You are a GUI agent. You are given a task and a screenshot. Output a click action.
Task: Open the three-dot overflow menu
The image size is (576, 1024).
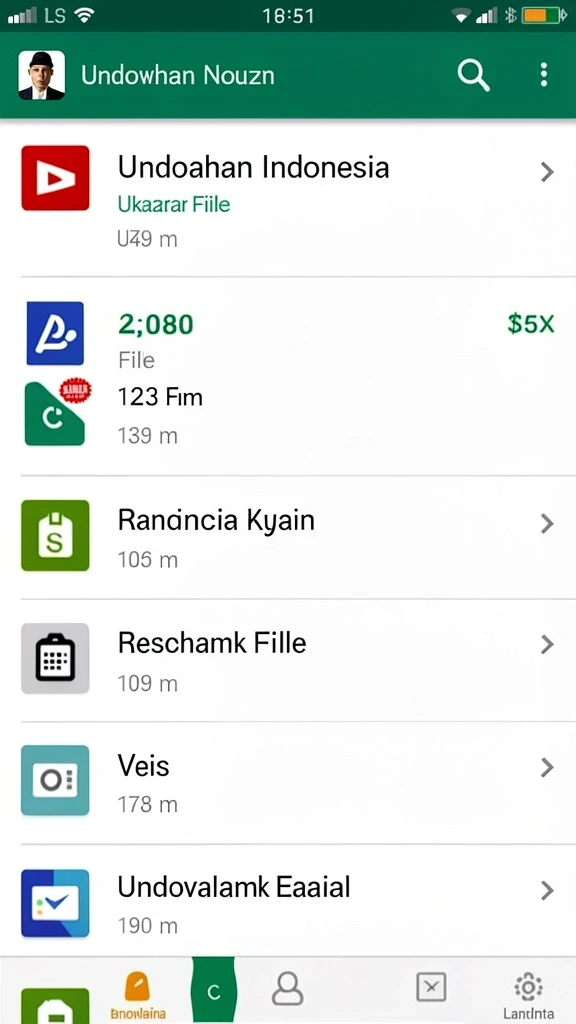click(543, 75)
